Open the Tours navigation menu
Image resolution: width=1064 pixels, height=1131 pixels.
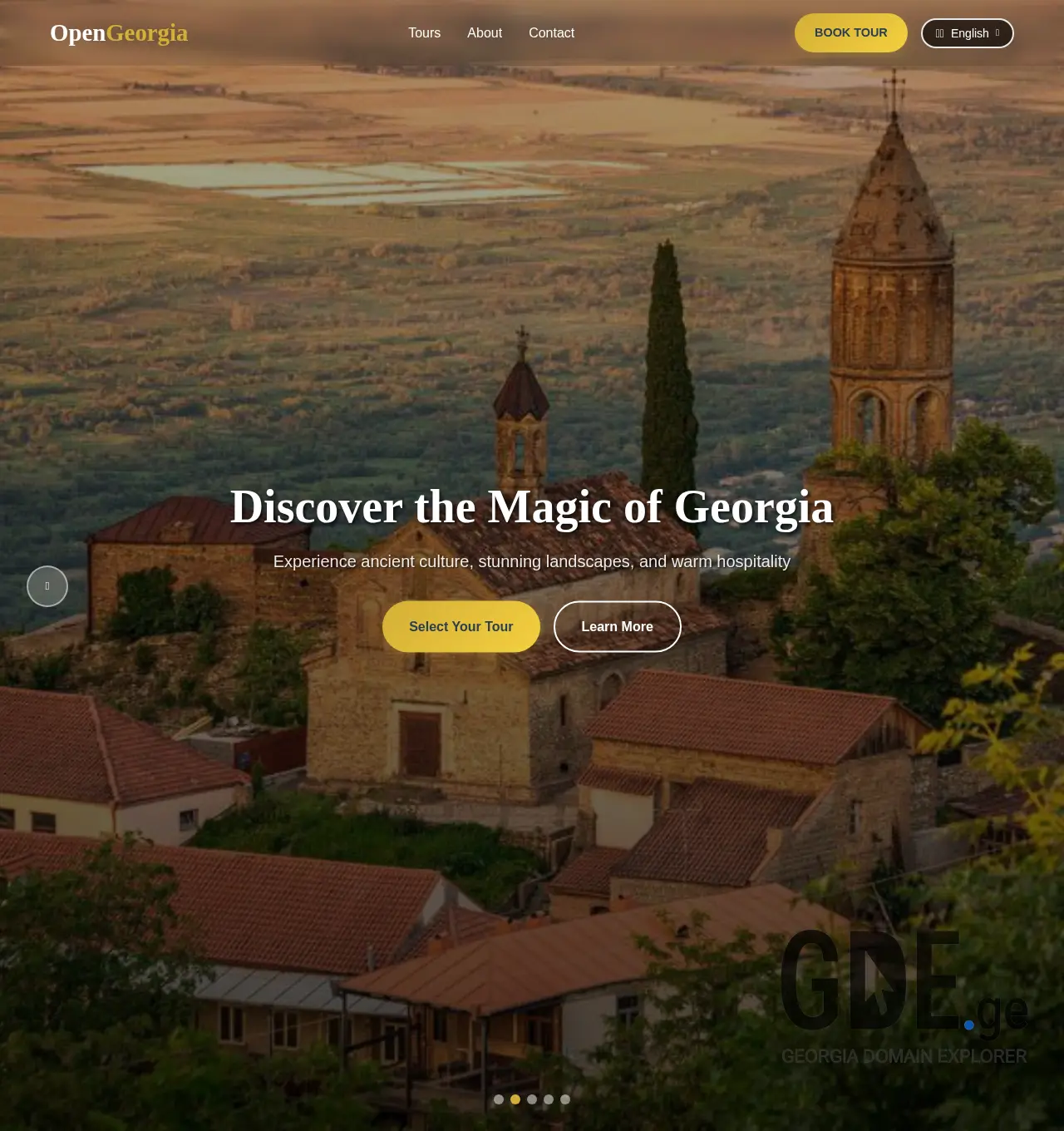(x=424, y=32)
